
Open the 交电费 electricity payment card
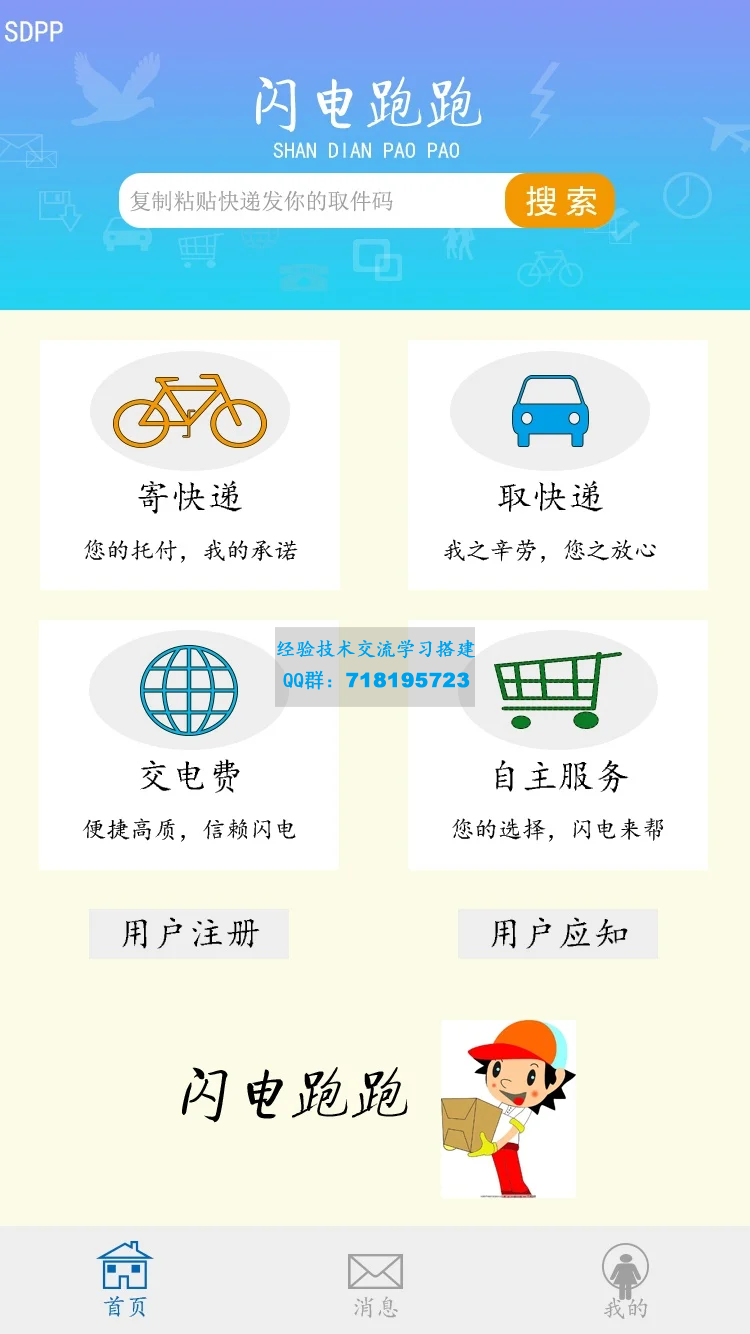pyautogui.click(x=189, y=745)
